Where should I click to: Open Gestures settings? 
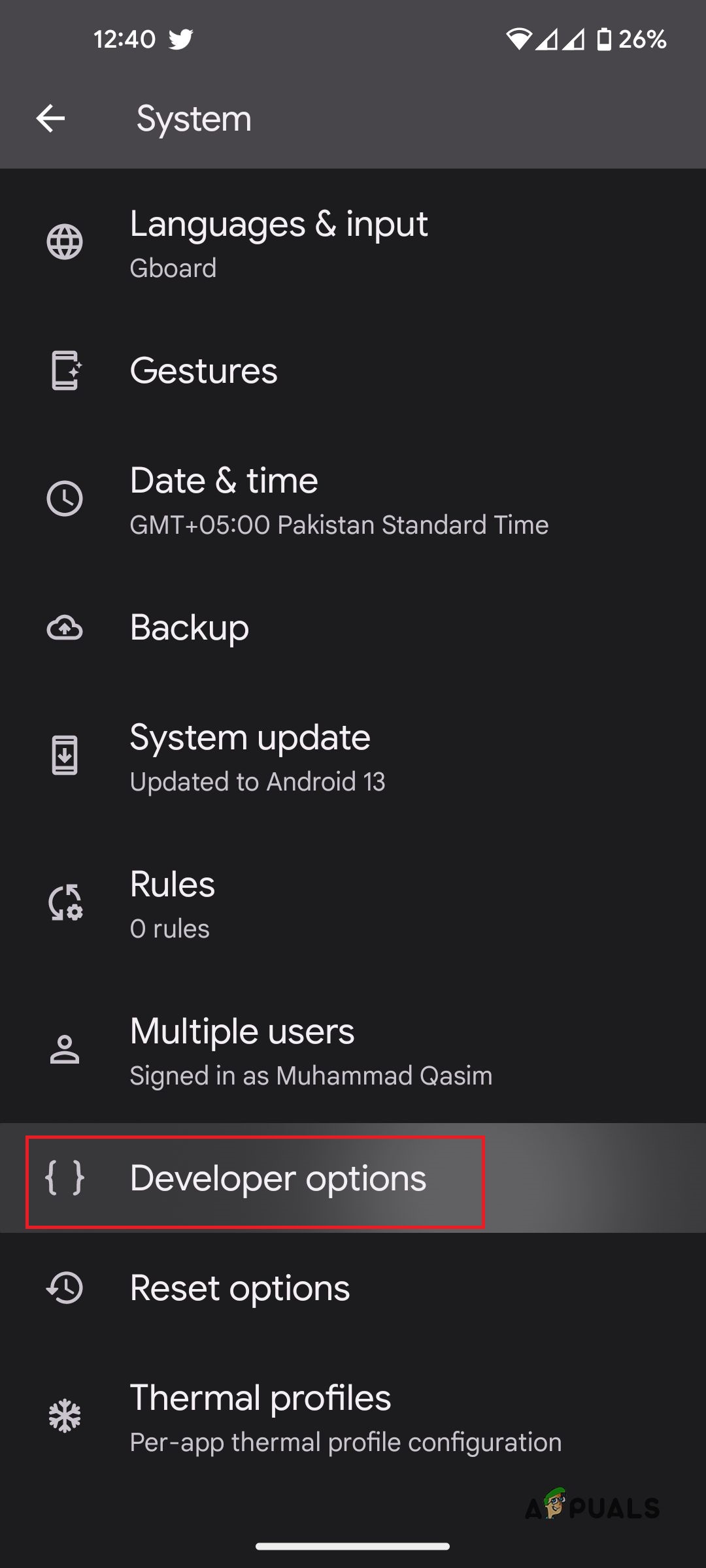(204, 371)
